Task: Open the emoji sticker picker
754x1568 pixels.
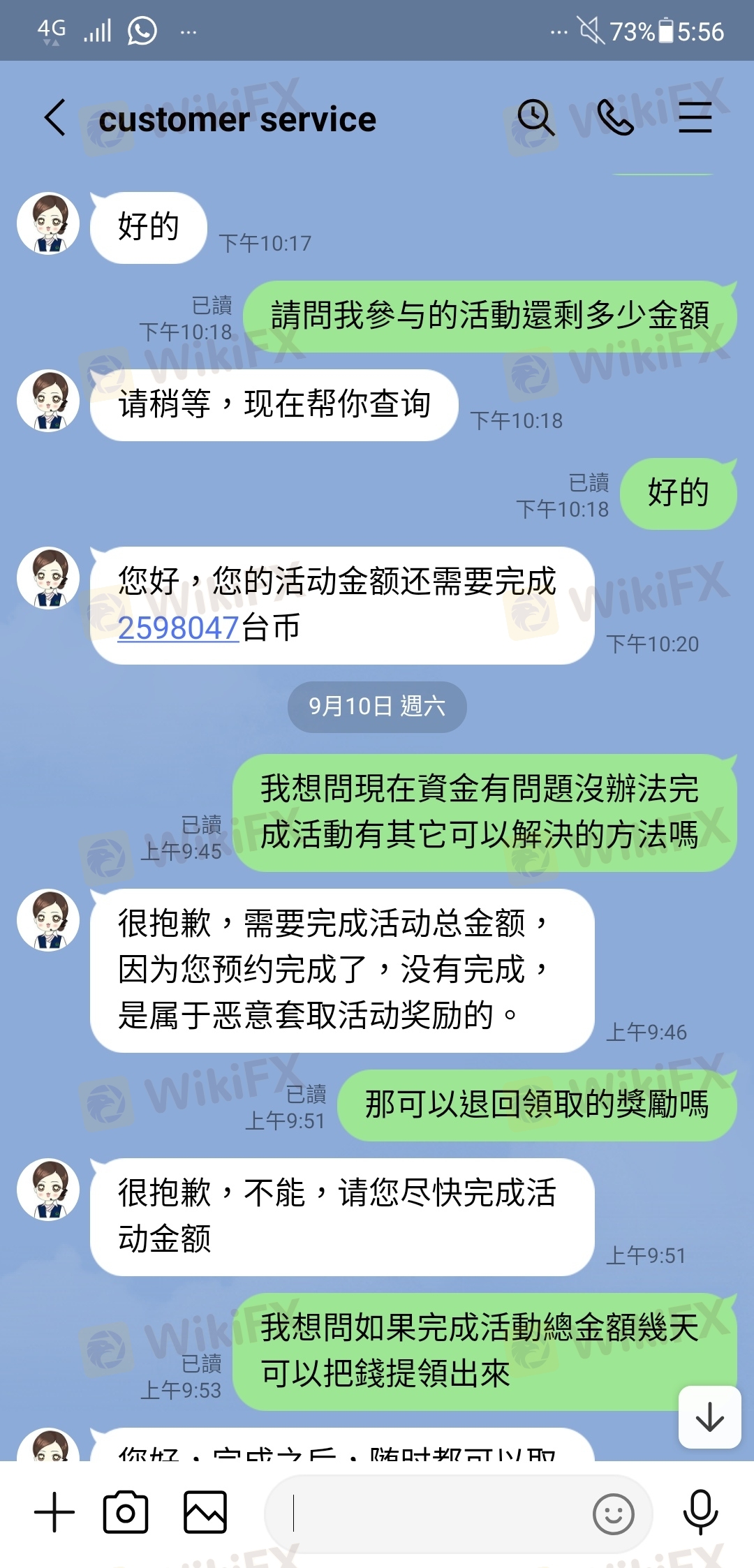Action: [x=613, y=1514]
